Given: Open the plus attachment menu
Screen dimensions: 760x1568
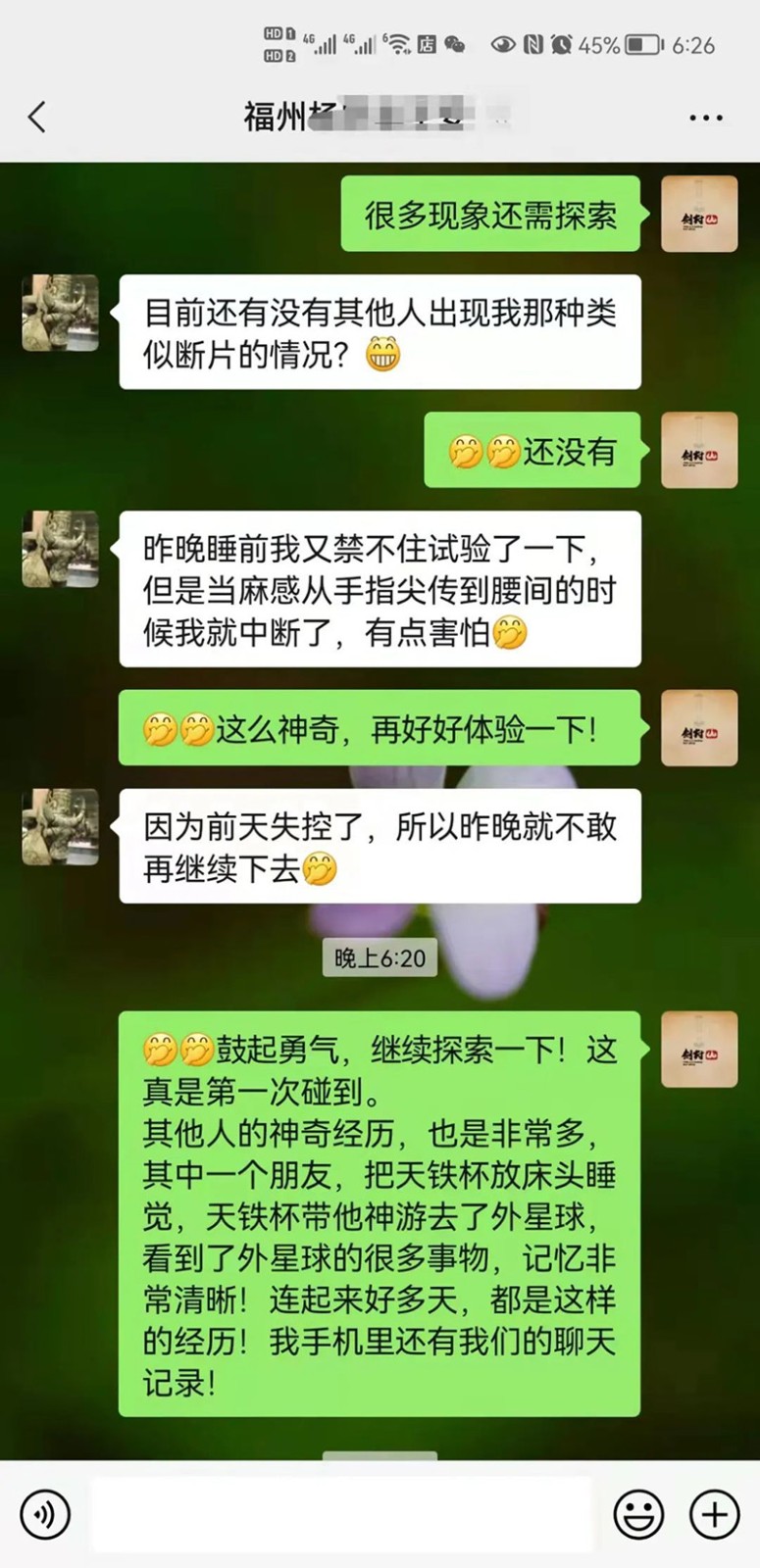Looking at the screenshot, I should pos(714,1514).
